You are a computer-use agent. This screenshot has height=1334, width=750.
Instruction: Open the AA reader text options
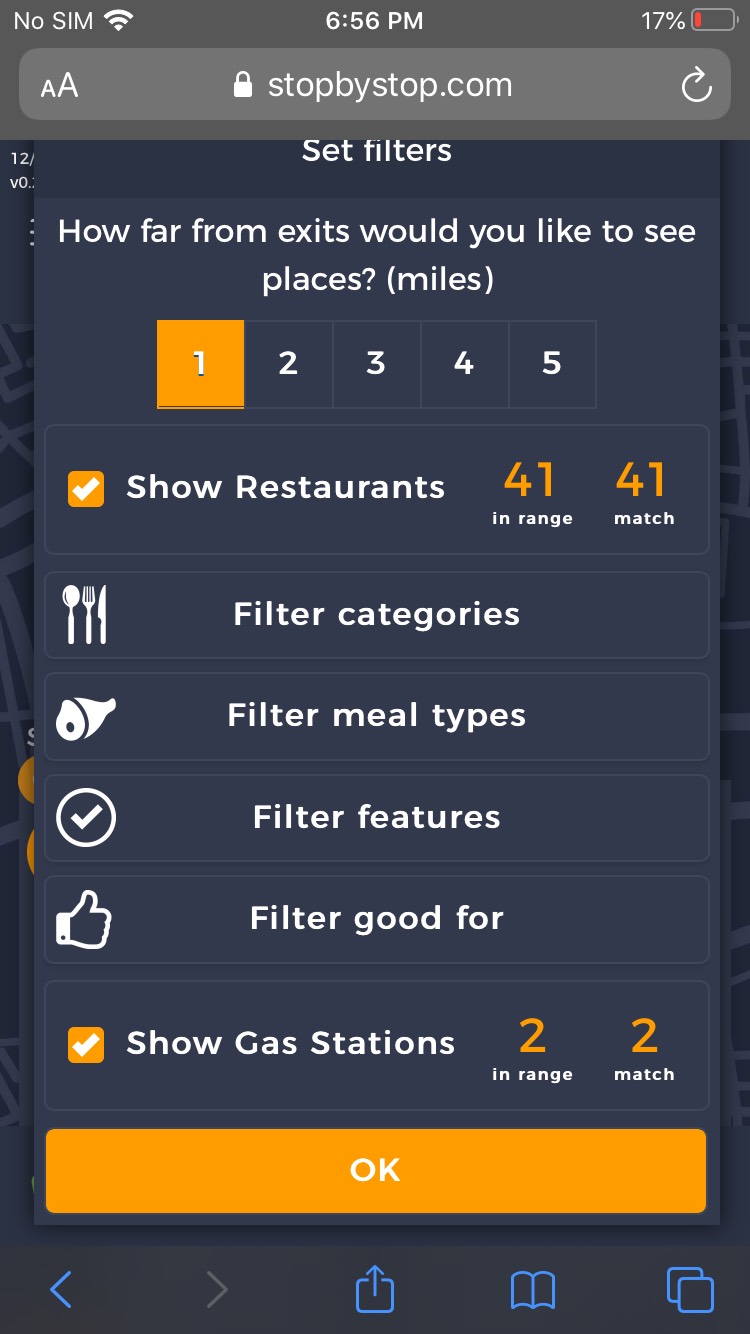(x=60, y=86)
